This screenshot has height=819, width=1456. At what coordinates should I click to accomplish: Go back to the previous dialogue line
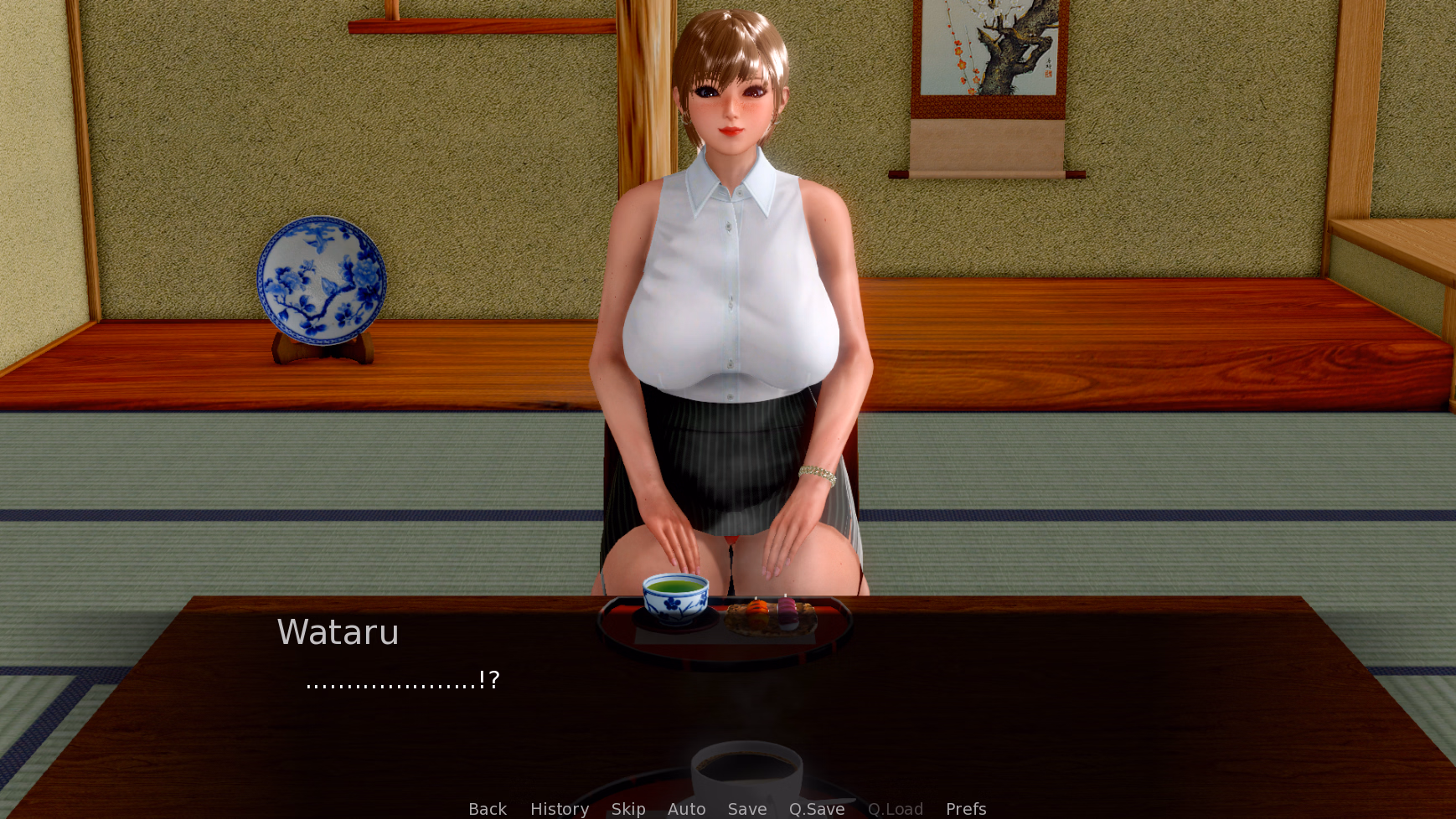(488, 808)
